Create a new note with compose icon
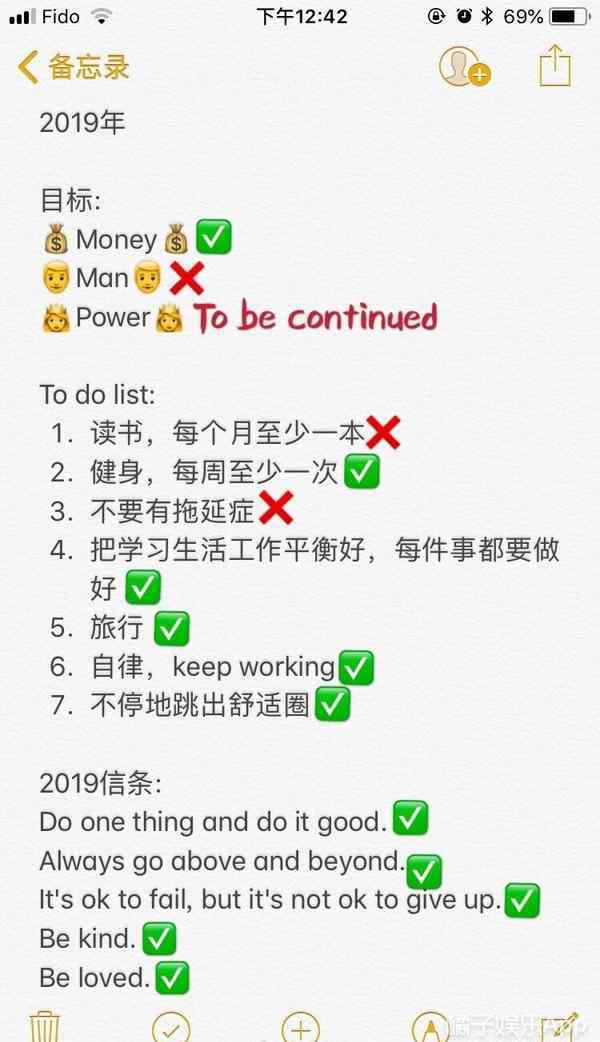This screenshot has width=600, height=1042. pos(562,1027)
